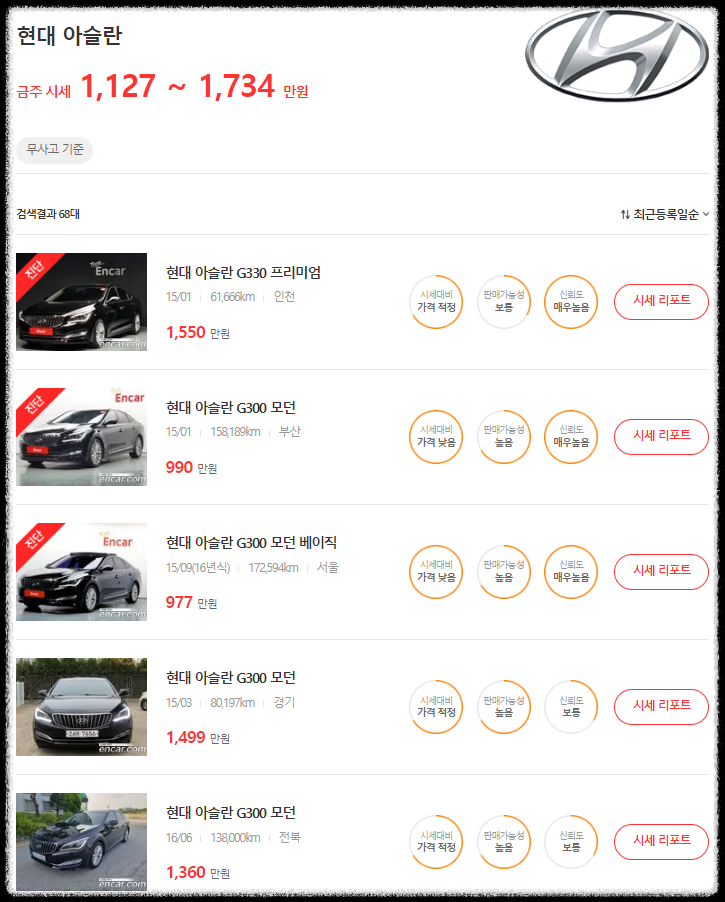Open the 신뢰도 매우높음 badge on G300 모던 listing

click(x=570, y=437)
